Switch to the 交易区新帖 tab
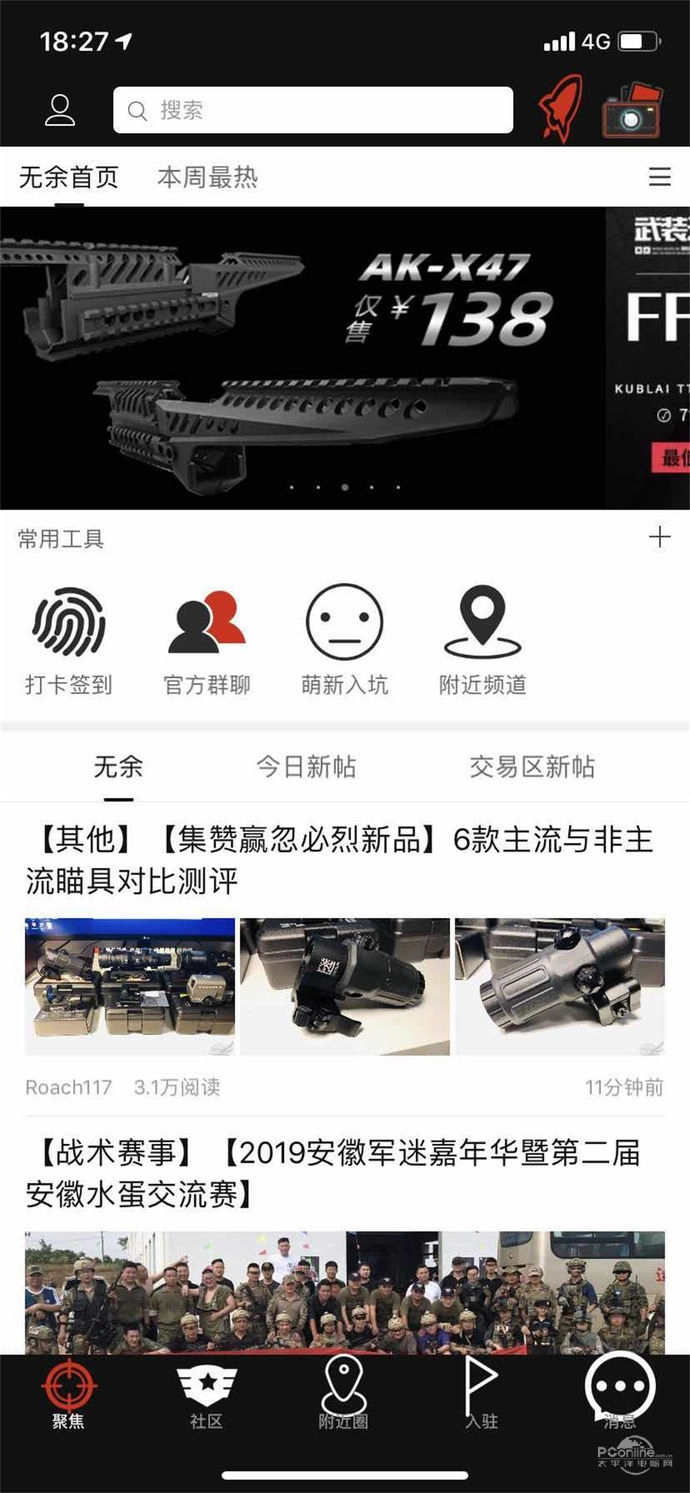The height and width of the screenshot is (1493, 690). click(x=532, y=767)
